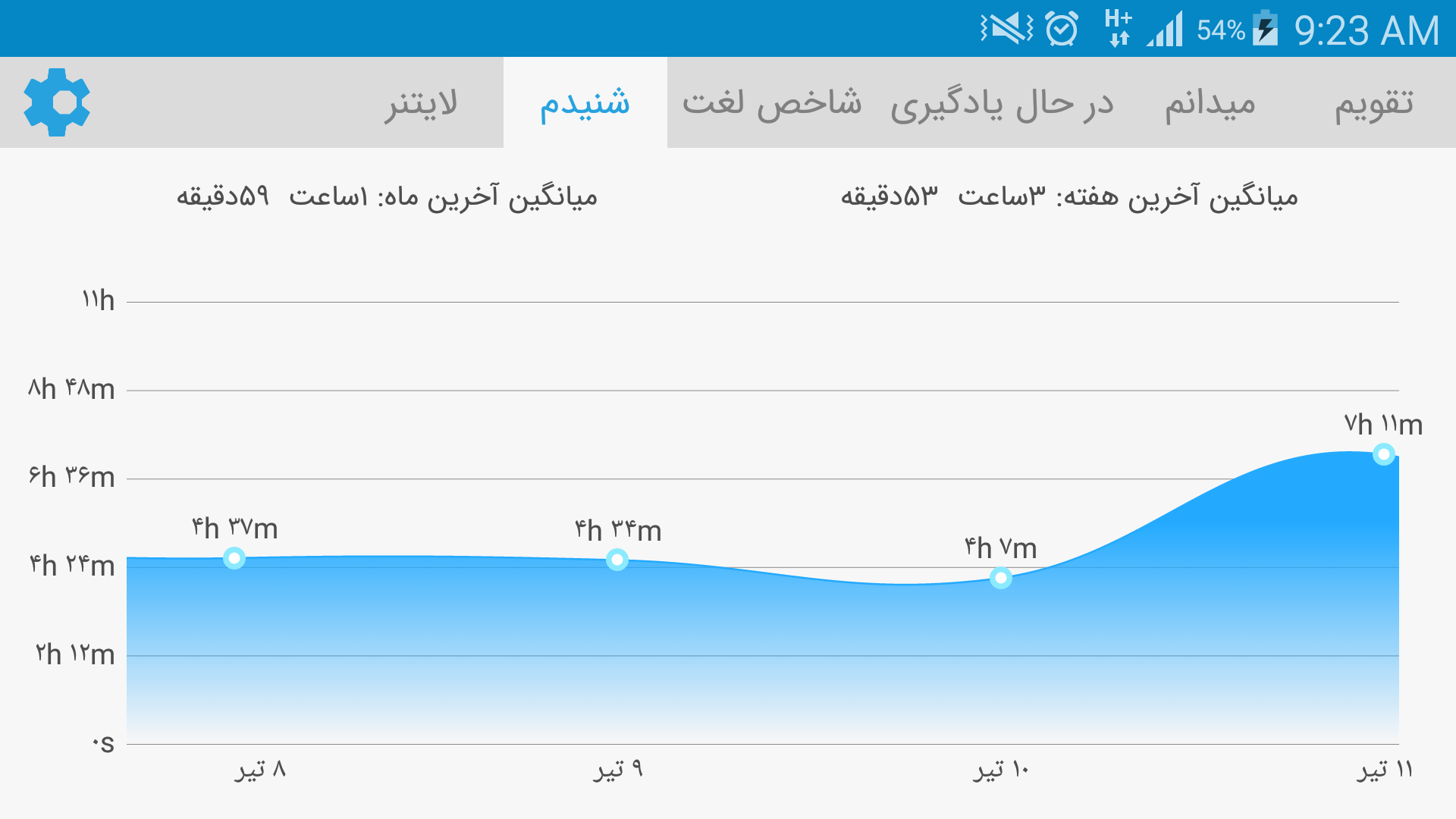1456x819 pixels.
Task: Select the ۴h ۳۷m point on ۸ تیر
Action: coord(234,559)
